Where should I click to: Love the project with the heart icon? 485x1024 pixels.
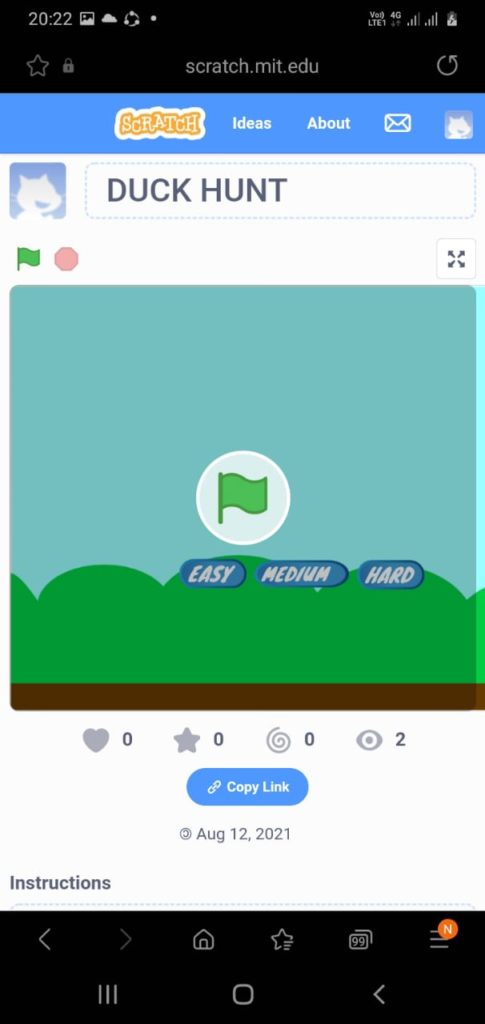[96, 740]
